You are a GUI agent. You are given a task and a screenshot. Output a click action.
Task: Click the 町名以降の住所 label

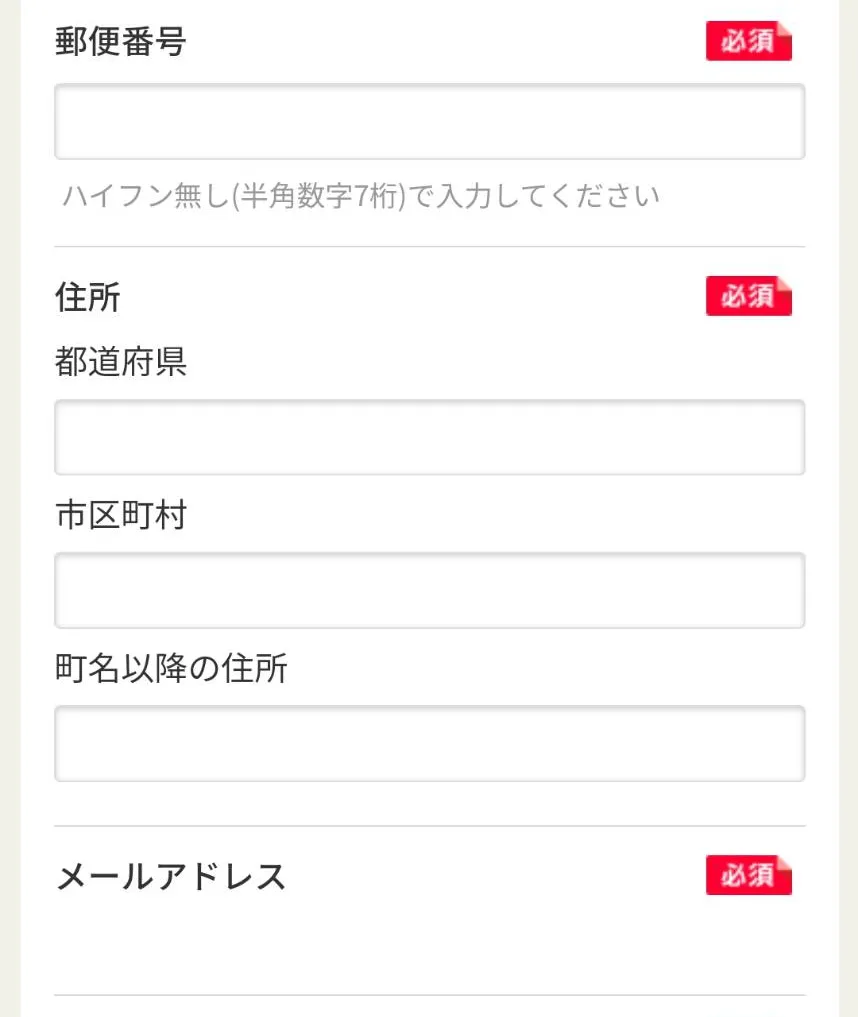click(171, 670)
